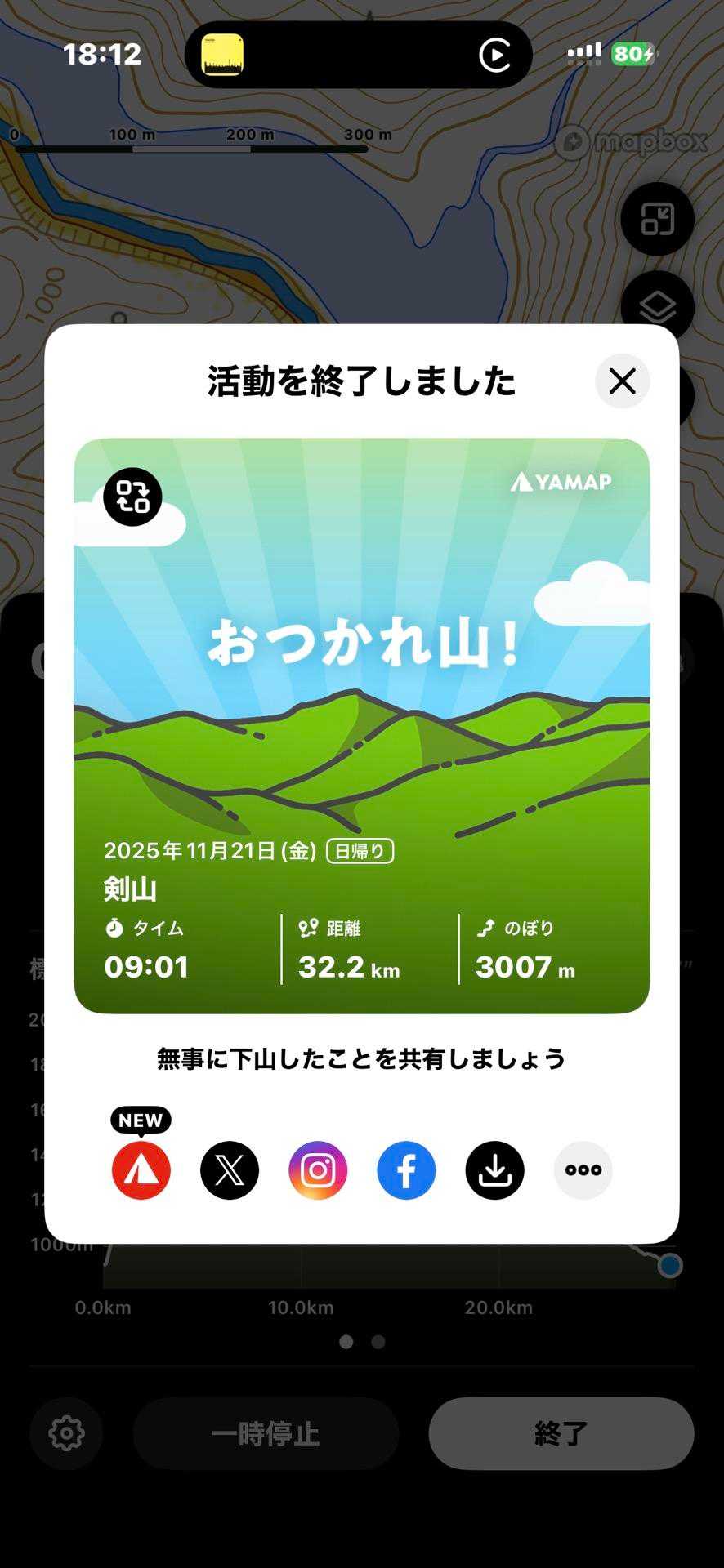Share the activity on X
This screenshot has width=724, height=1568.
tap(230, 1169)
